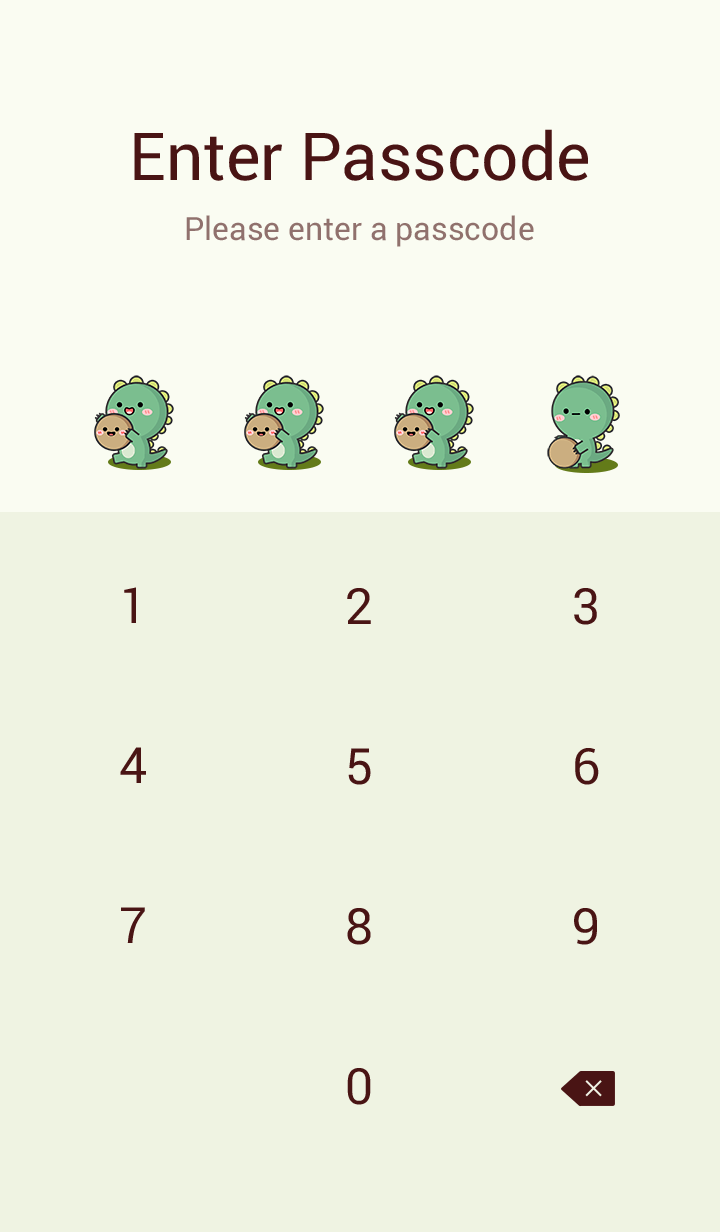Select digit 7 on the passcode pad
Viewport: 720px width, 1232px height.
point(132,927)
